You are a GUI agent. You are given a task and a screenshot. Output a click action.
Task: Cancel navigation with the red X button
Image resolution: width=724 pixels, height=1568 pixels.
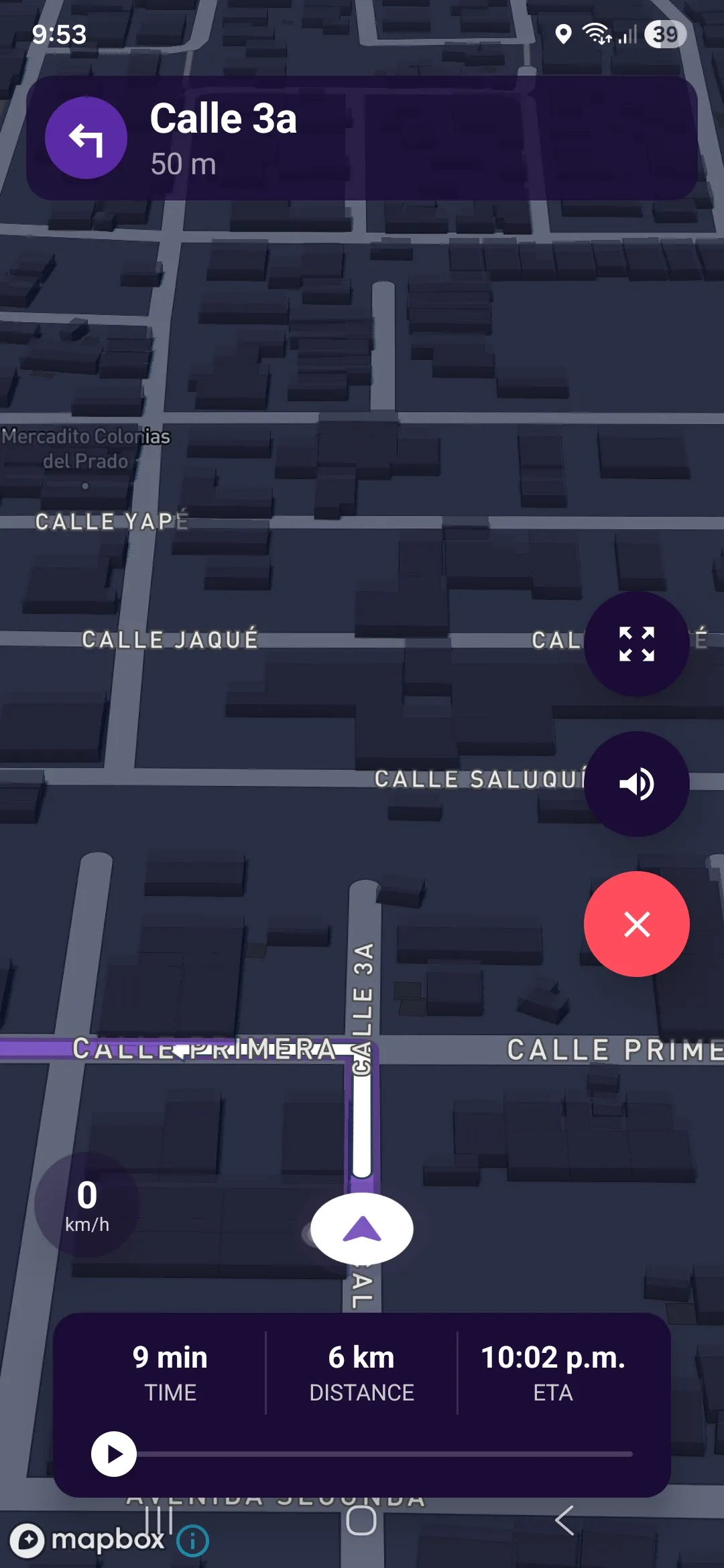coord(636,923)
